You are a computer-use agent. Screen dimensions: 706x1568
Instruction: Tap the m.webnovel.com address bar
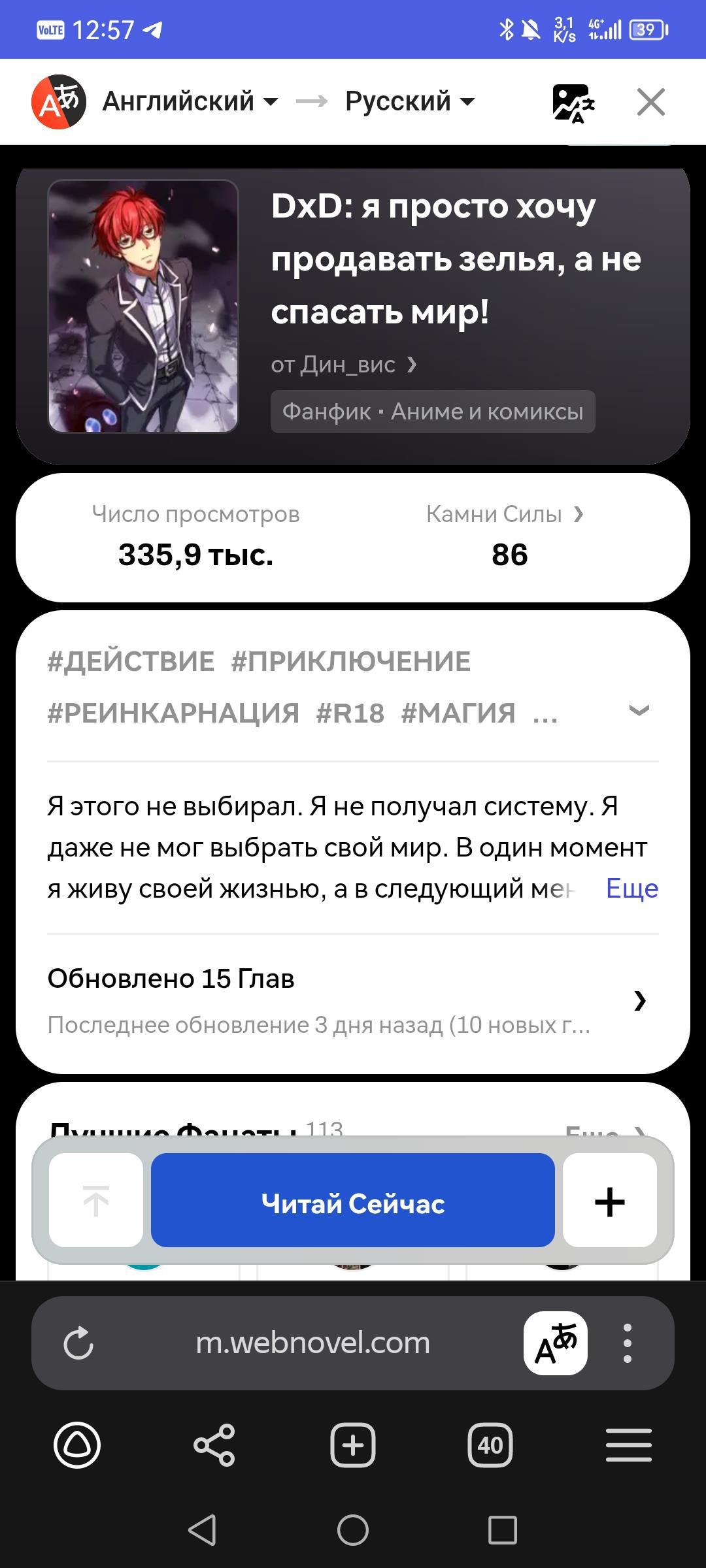tap(312, 1343)
